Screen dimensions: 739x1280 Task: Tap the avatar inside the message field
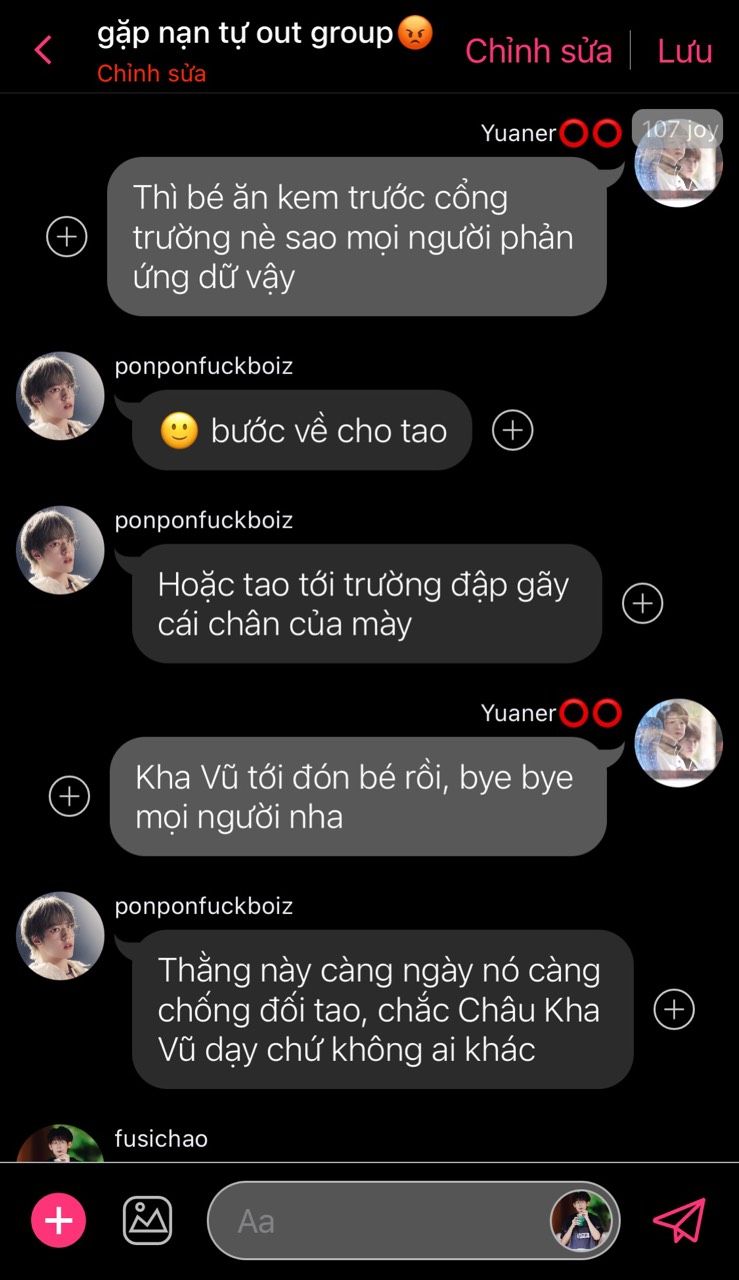[x=582, y=1220]
